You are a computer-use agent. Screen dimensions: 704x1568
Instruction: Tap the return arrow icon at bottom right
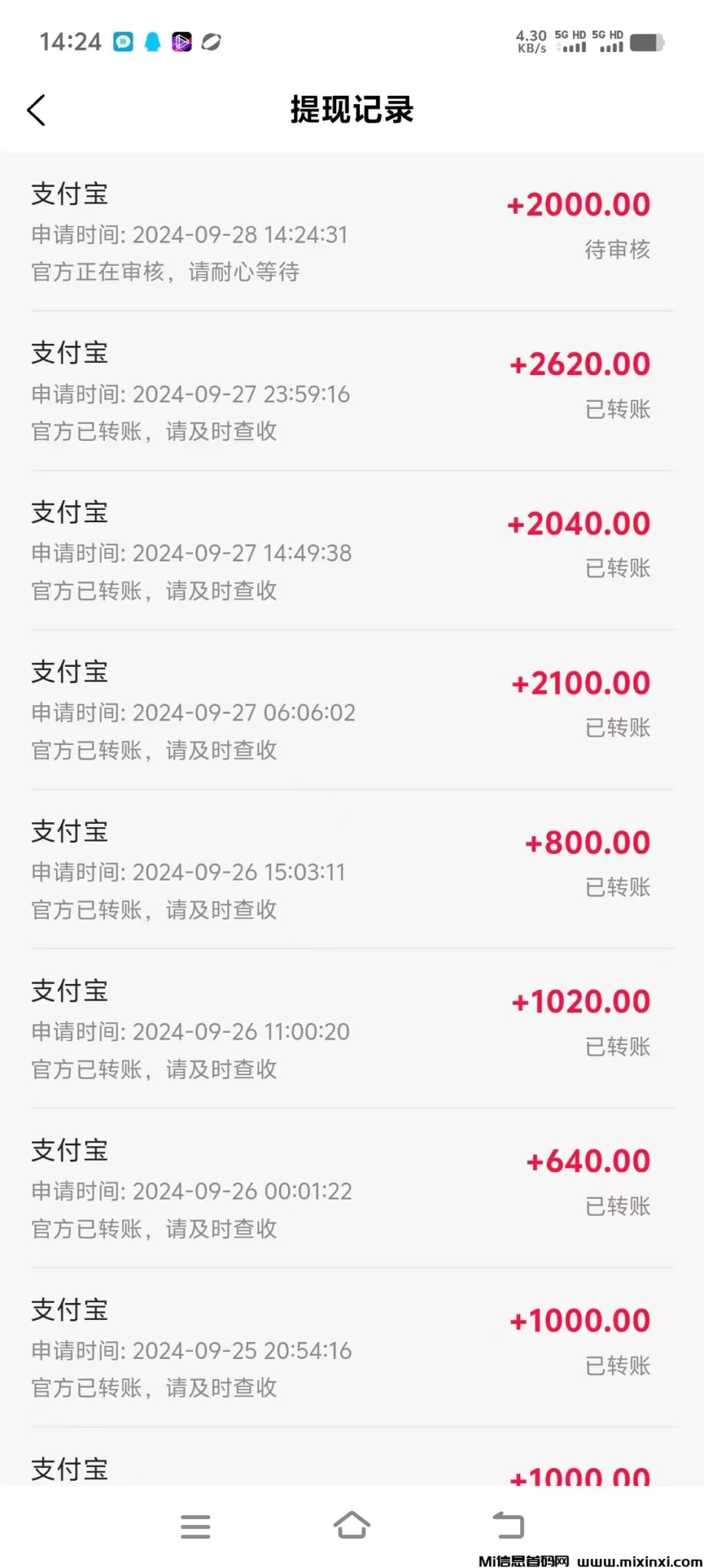509,1525
